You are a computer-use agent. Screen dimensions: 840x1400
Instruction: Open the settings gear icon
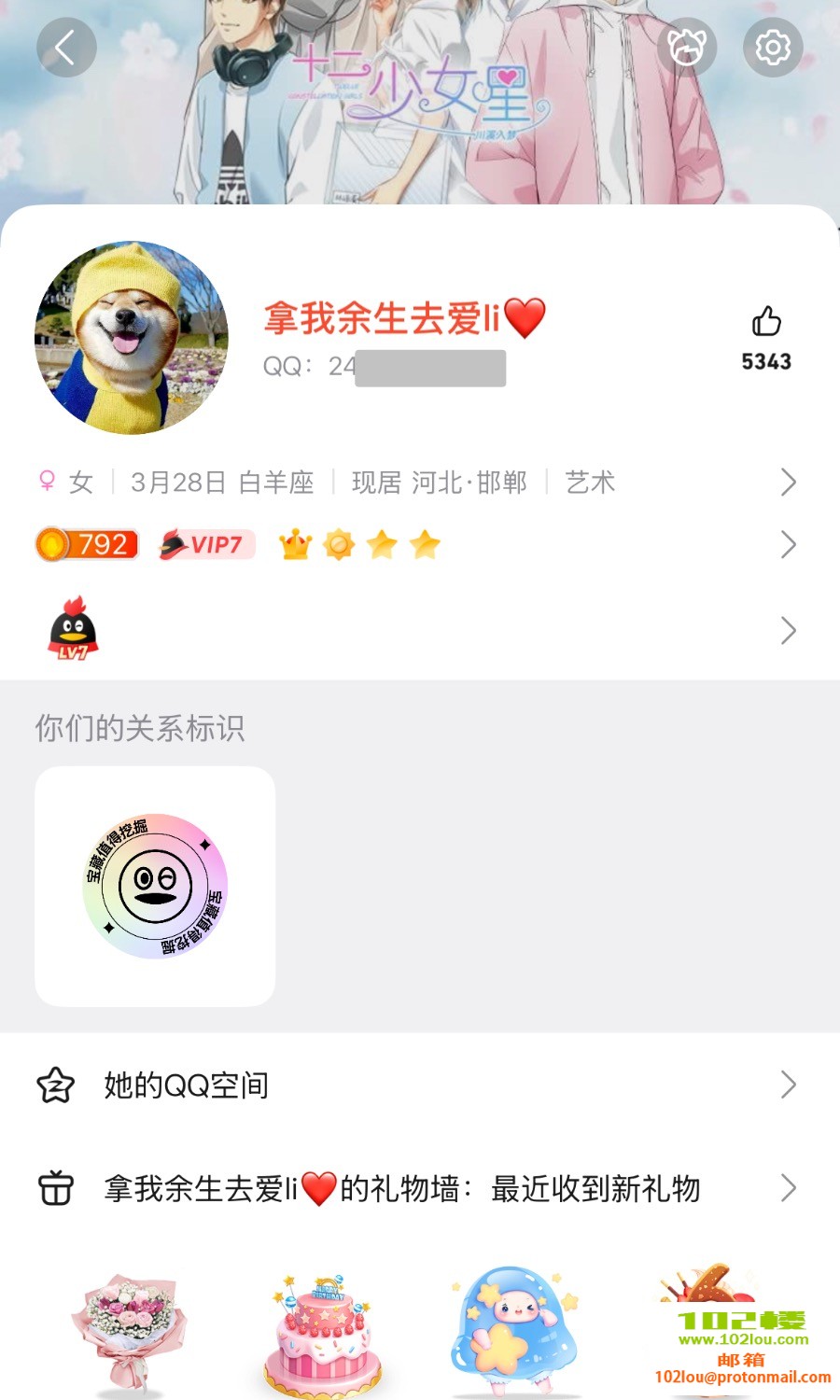pos(772,48)
